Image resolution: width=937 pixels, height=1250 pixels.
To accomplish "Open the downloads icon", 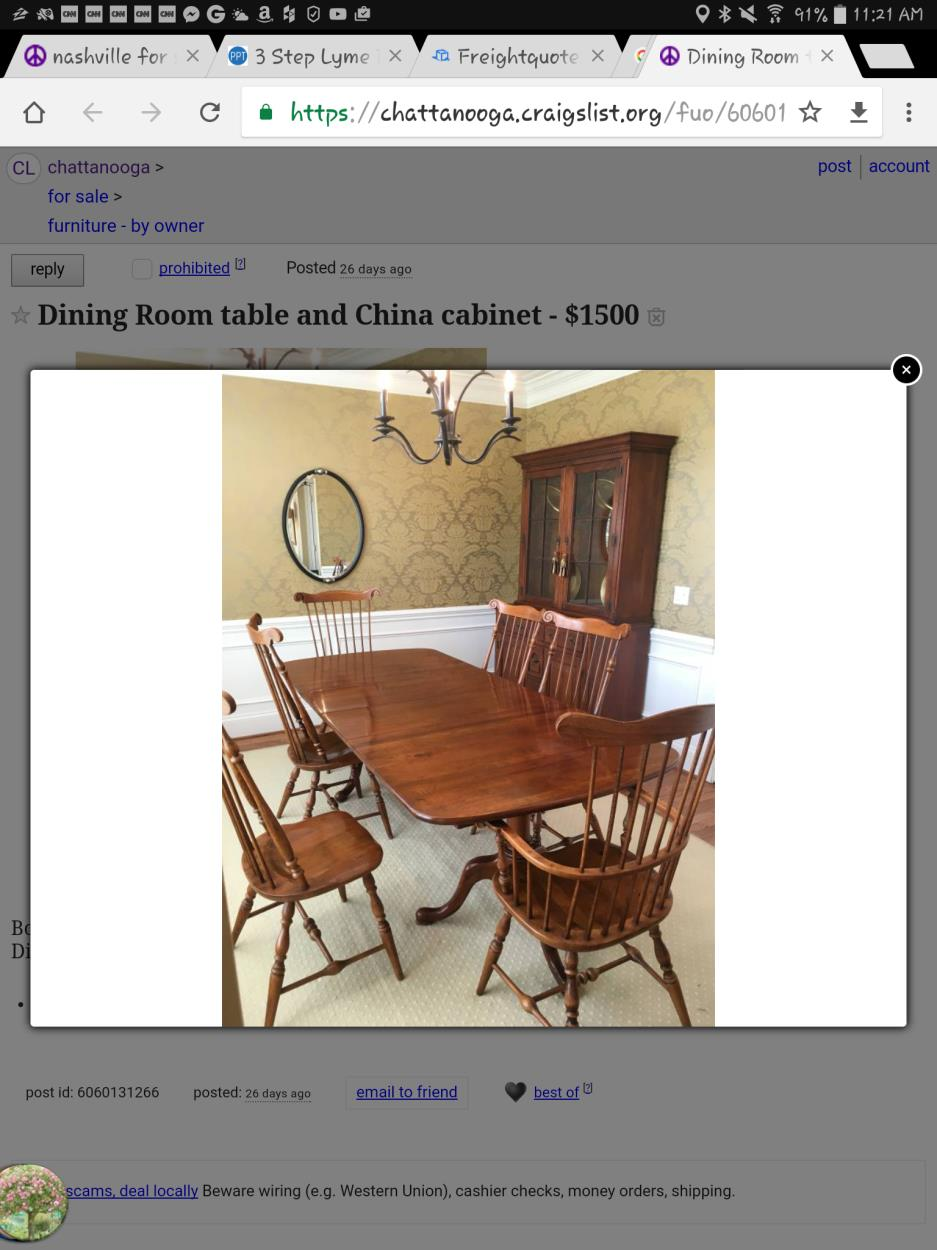I will click(x=858, y=112).
